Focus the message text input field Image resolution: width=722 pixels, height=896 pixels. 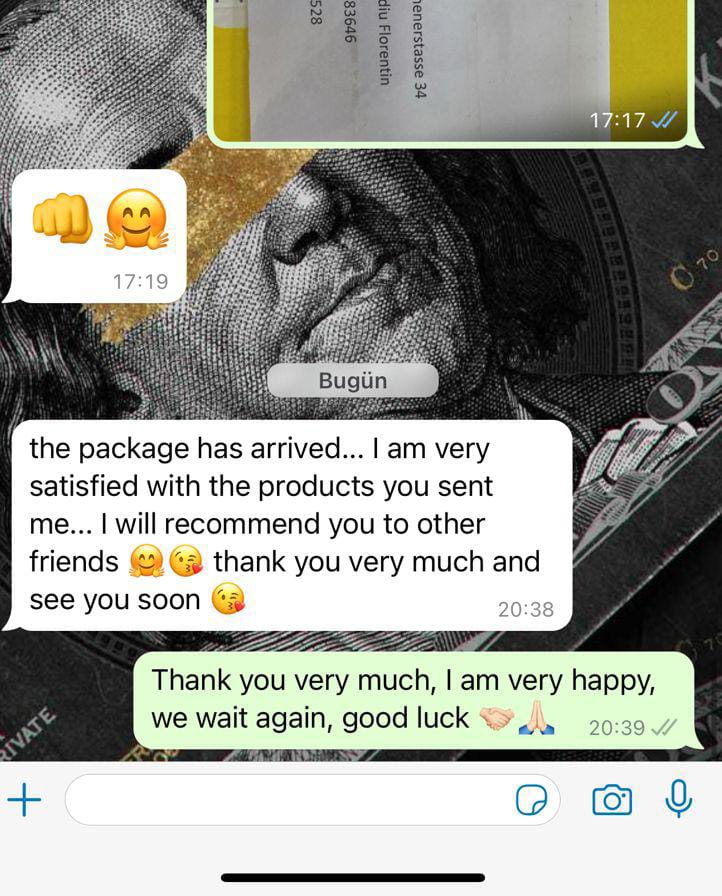(x=285, y=800)
